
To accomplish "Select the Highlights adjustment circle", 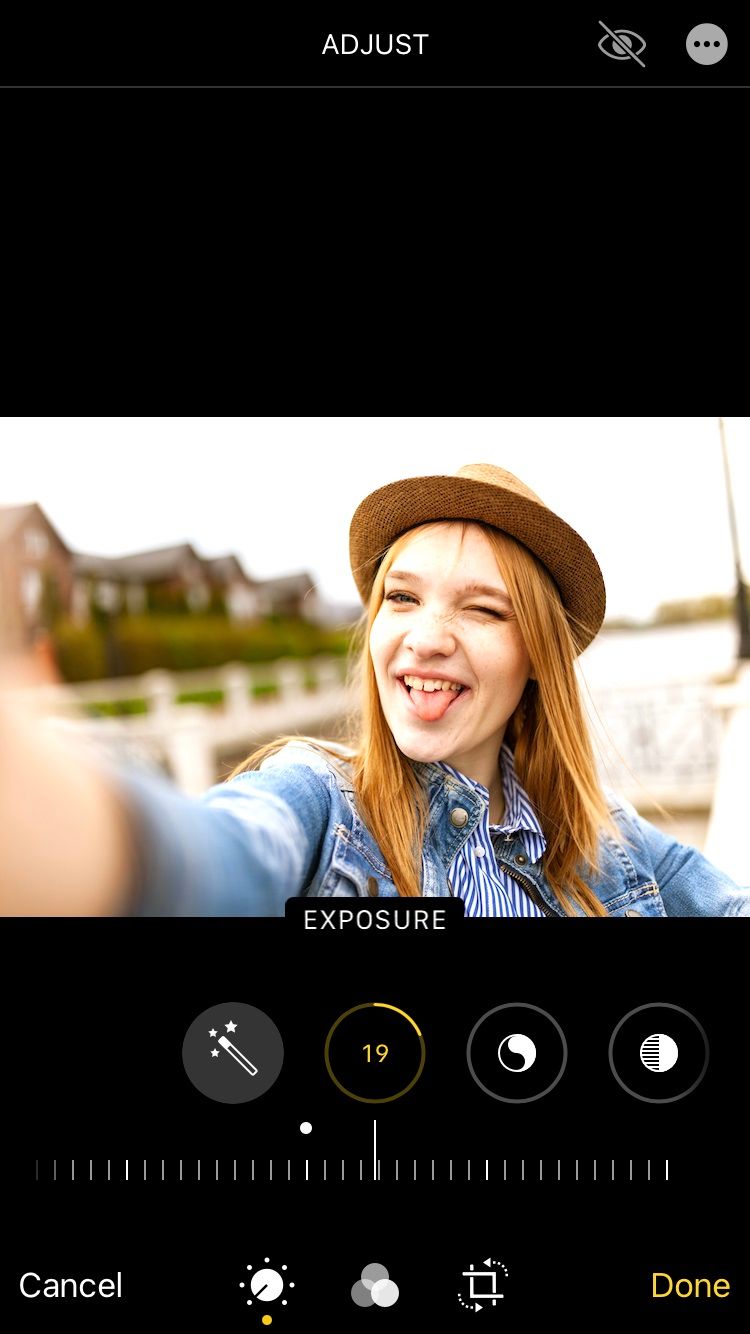I will click(x=659, y=1052).
